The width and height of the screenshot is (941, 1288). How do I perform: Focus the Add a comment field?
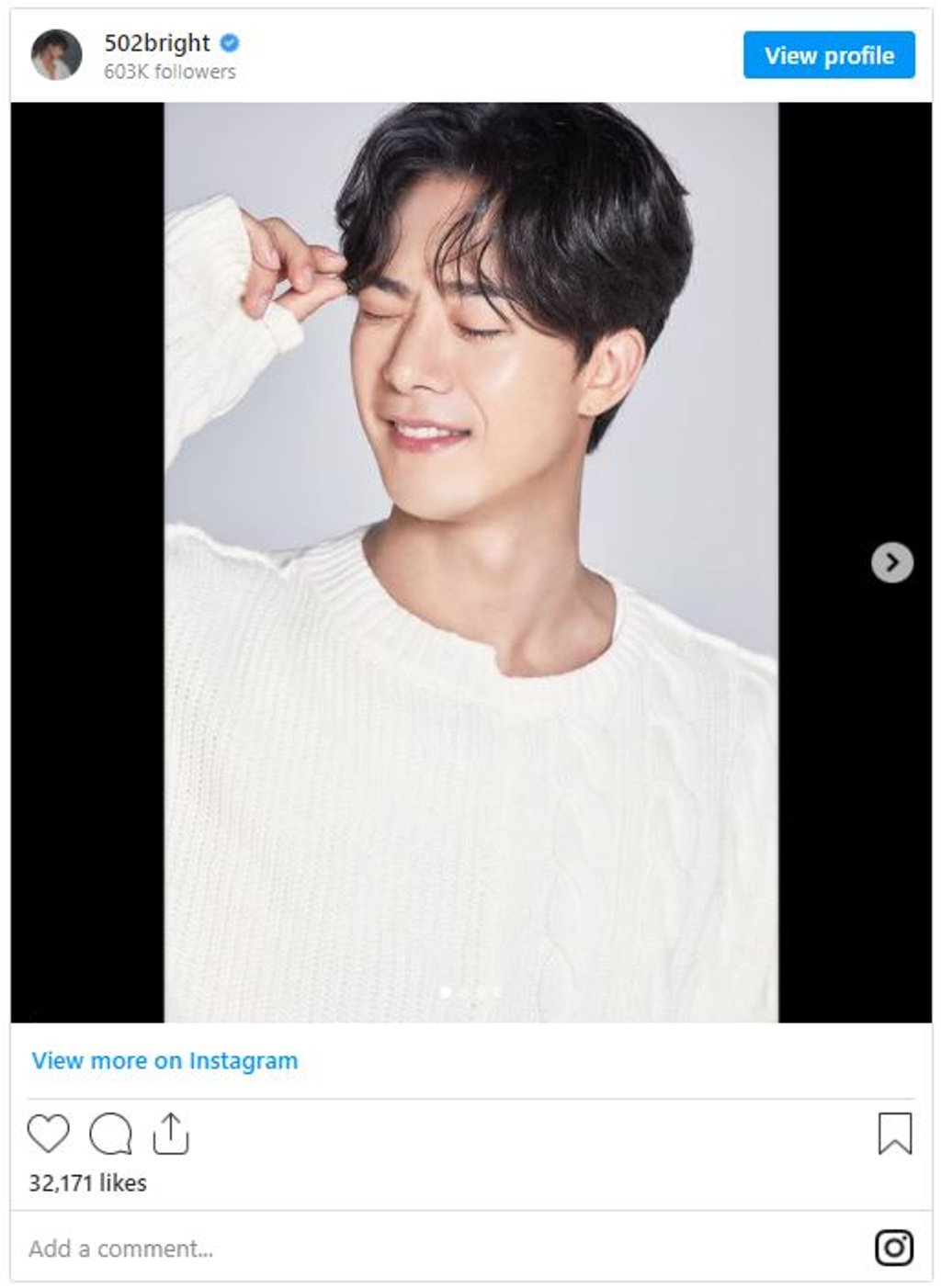tap(368, 1248)
